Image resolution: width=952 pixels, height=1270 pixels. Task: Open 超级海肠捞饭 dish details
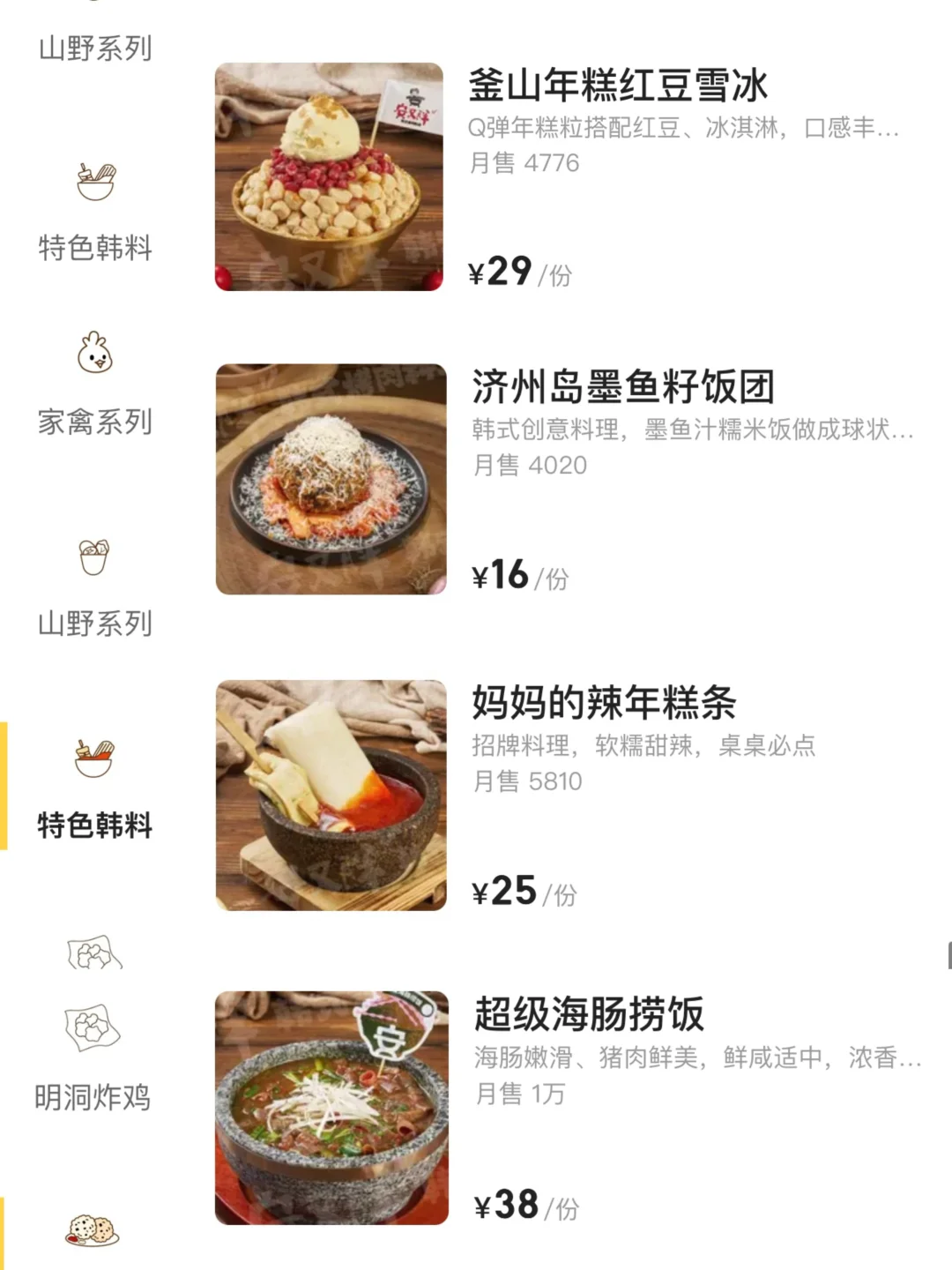589,1014
